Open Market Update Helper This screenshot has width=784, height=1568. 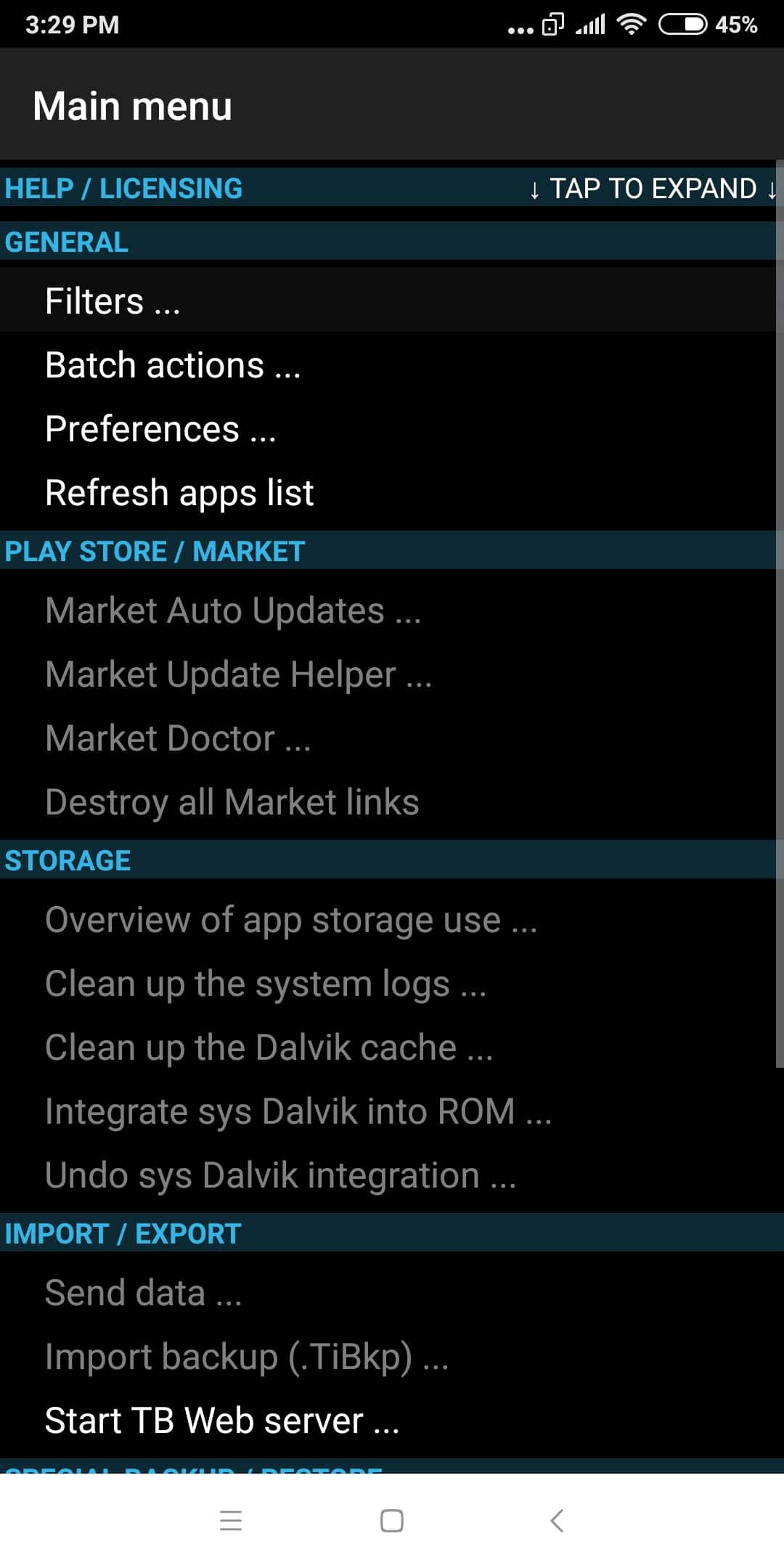(392, 674)
